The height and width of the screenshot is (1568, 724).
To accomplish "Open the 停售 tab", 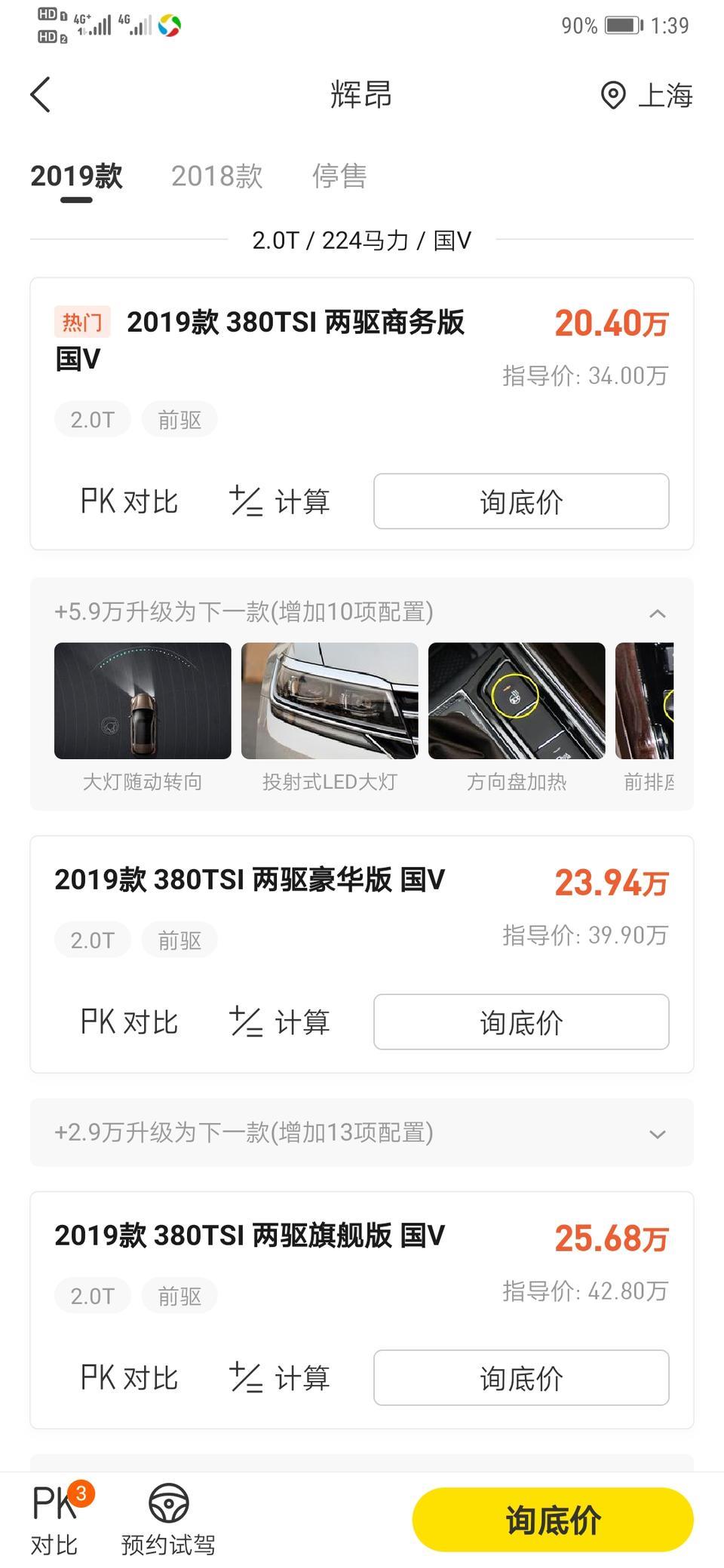I will 339,176.
